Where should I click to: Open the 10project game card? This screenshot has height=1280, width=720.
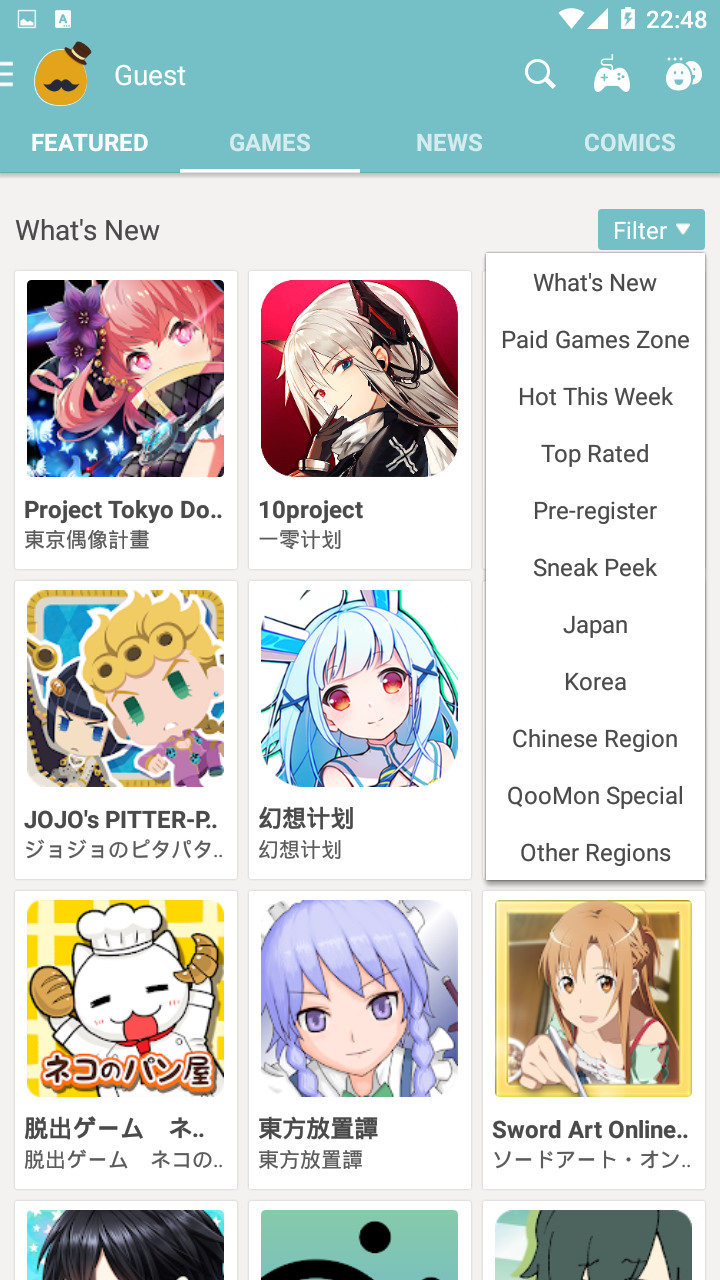pyautogui.click(x=359, y=419)
